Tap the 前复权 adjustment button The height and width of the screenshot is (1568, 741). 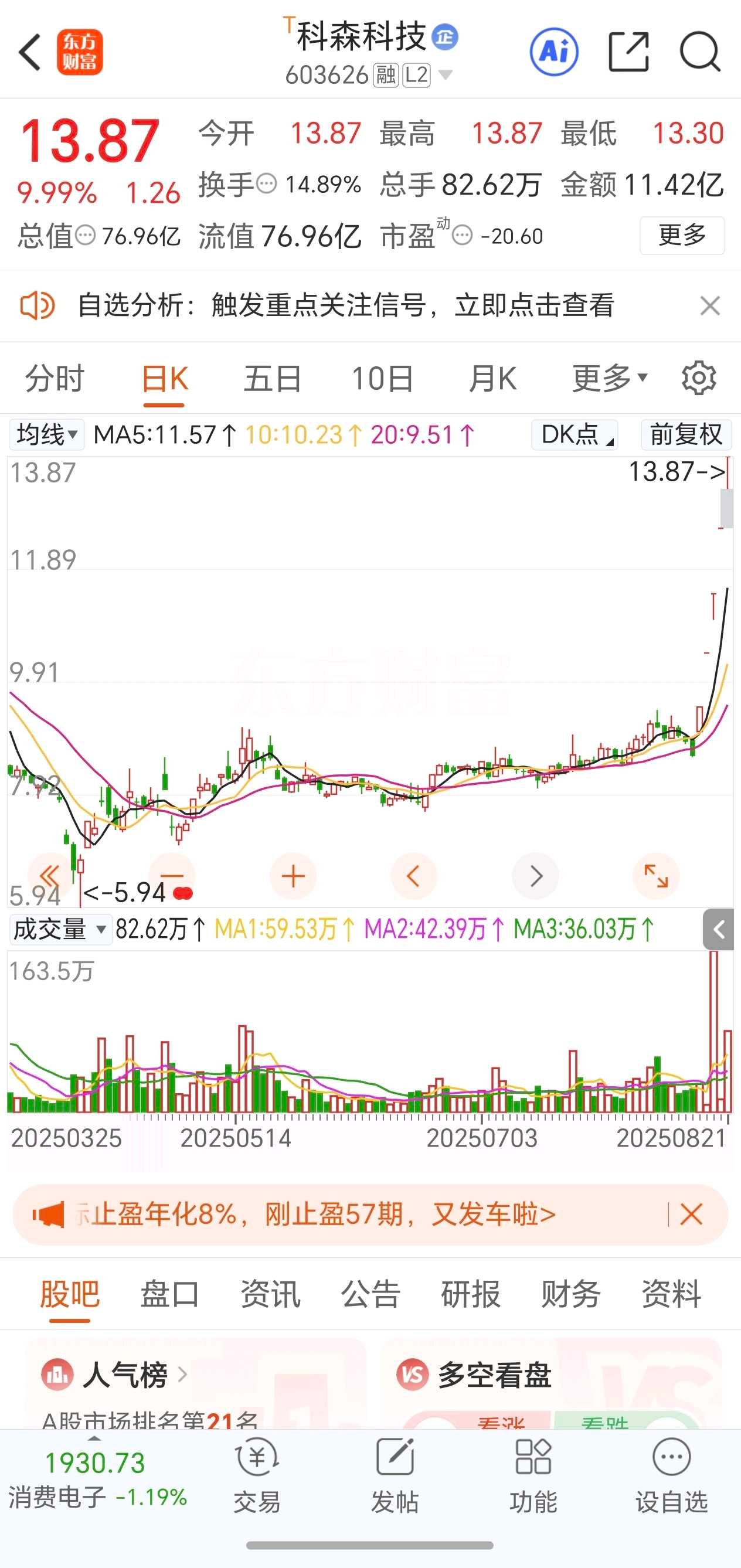[686, 434]
